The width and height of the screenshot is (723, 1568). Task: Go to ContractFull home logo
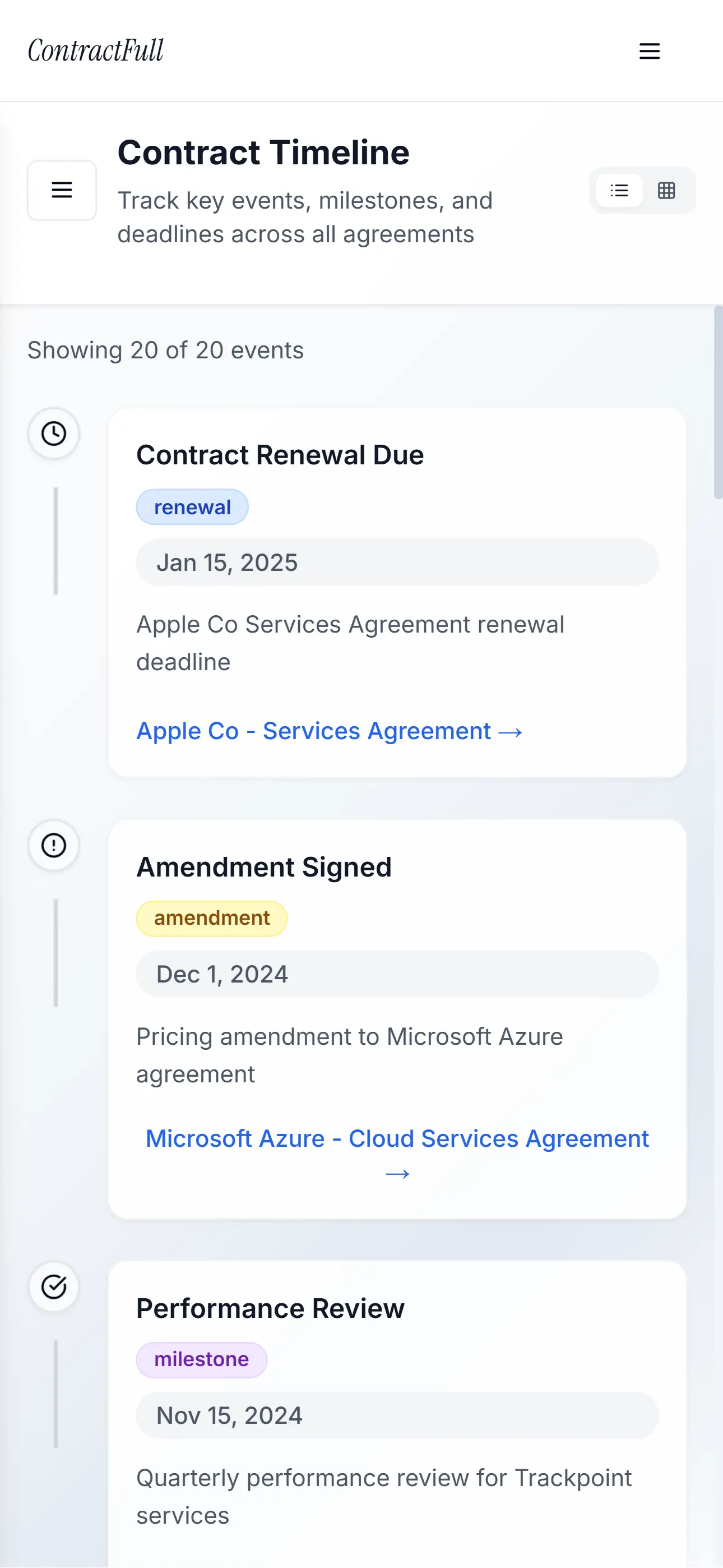(96, 51)
